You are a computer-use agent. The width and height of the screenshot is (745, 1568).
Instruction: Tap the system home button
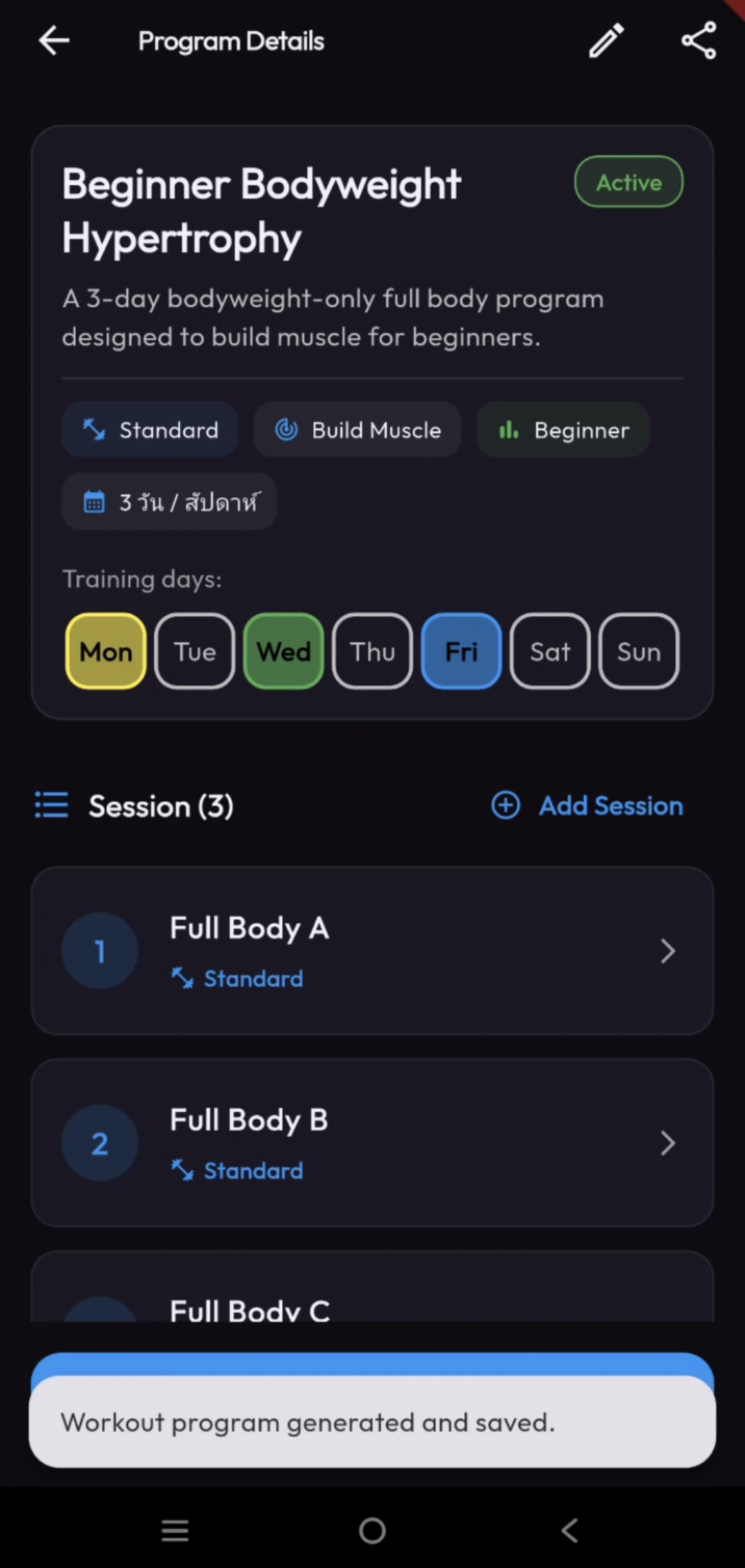point(372,1530)
